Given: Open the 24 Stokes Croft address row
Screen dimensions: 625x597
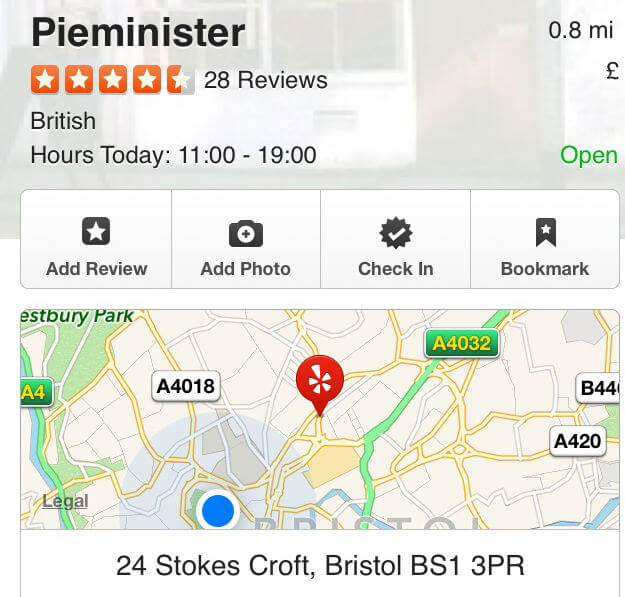Looking at the screenshot, I should pyautogui.click(x=320, y=566).
